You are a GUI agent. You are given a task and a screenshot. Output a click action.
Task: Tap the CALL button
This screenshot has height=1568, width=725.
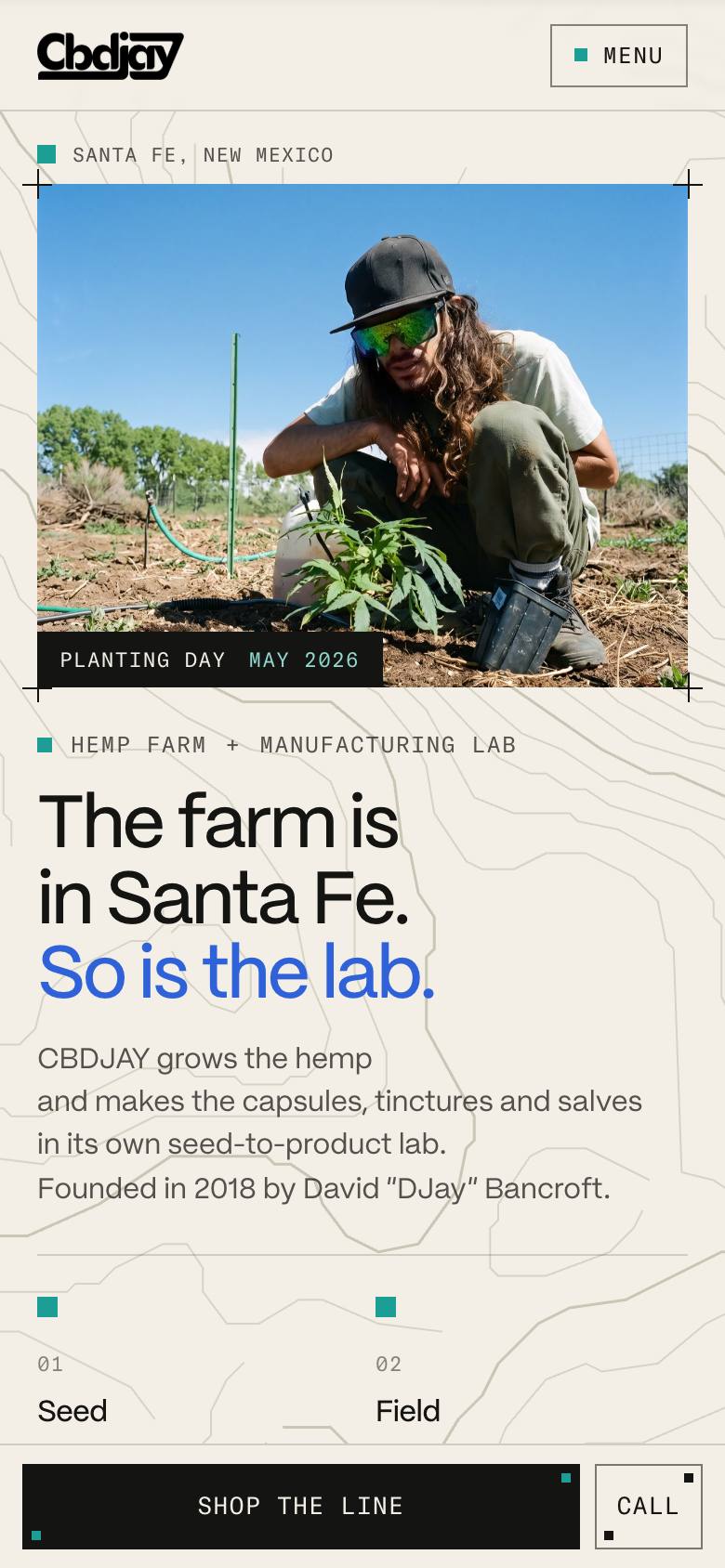(x=649, y=1507)
